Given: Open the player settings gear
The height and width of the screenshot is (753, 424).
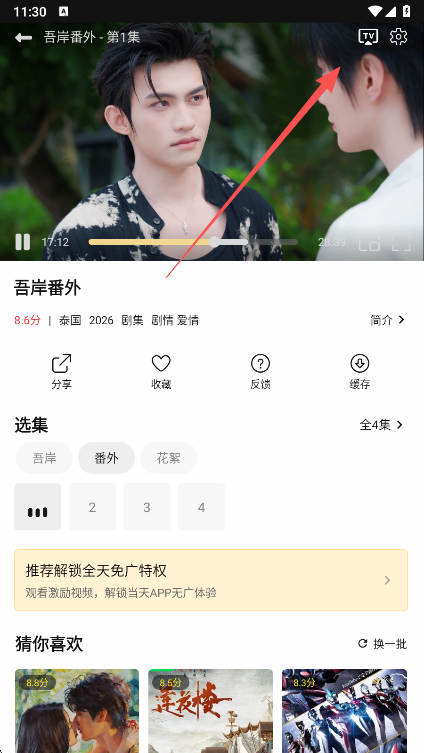Looking at the screenshot, I should [x=399, y=36].
